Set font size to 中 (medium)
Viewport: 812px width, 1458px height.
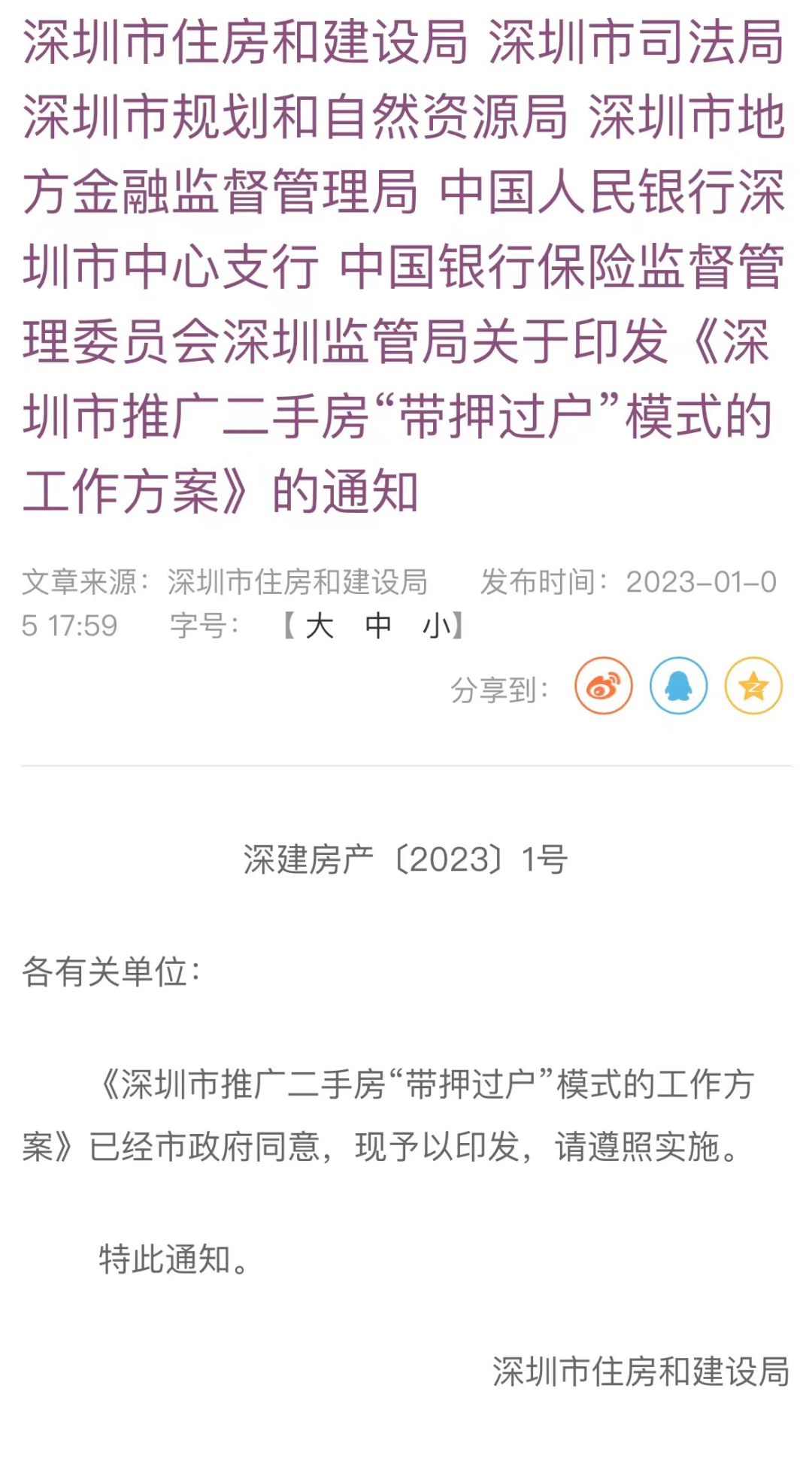point(378,626)
